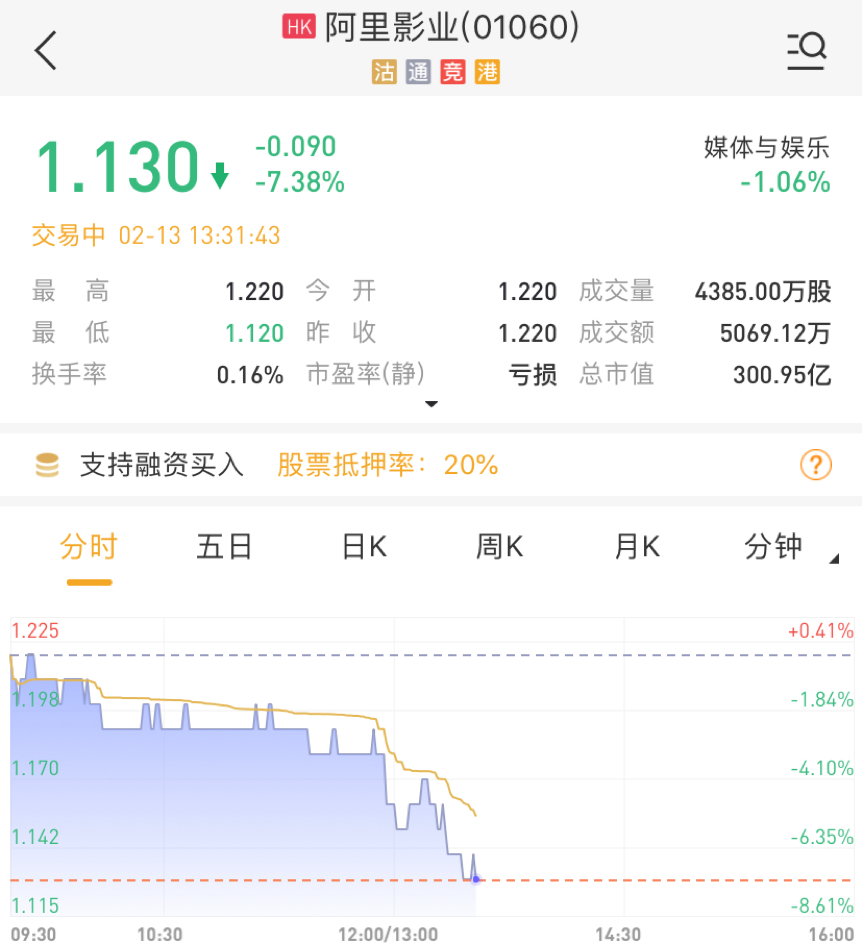Select the 周K chart tab

[x=499, y=547]
